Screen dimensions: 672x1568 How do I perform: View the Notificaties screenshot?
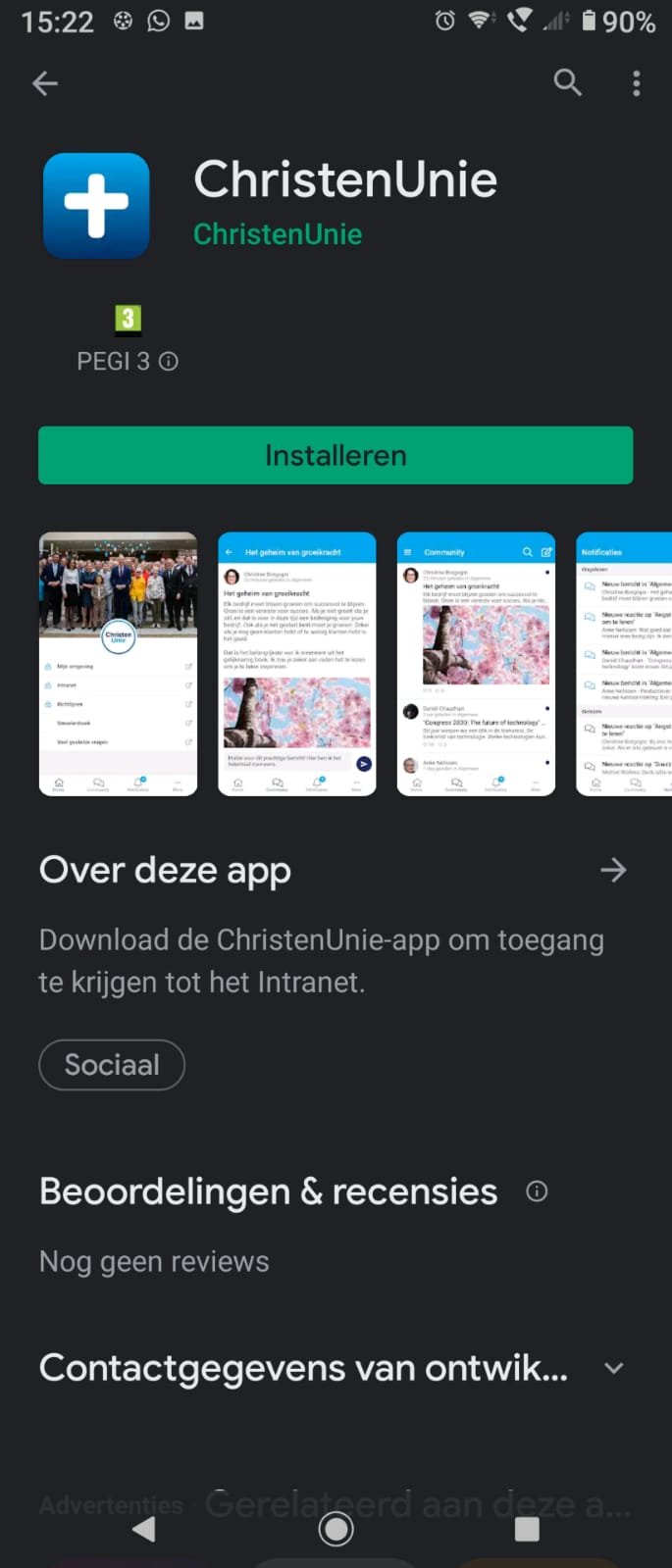point(625,664)
